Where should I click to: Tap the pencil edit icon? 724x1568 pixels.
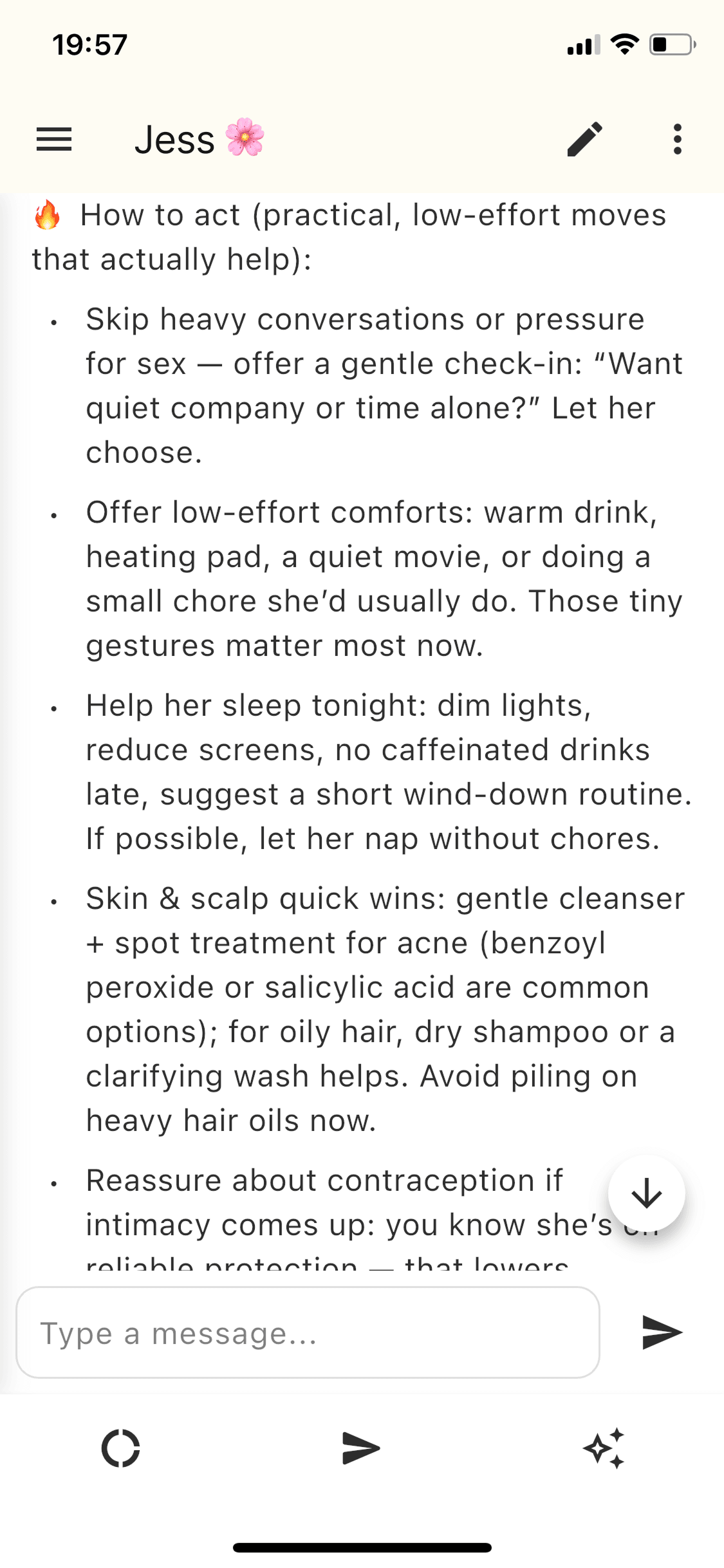pyautogui.click(x=584, y=139)
